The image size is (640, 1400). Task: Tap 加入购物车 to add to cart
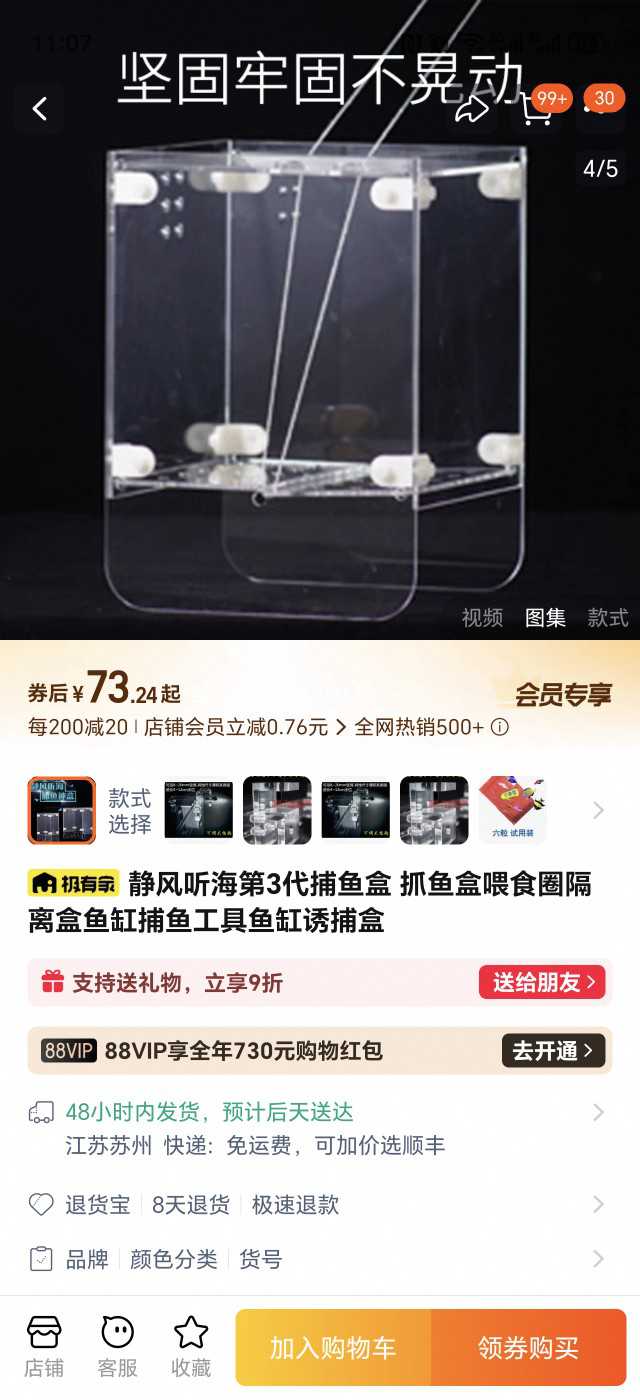coord(333,1348)
